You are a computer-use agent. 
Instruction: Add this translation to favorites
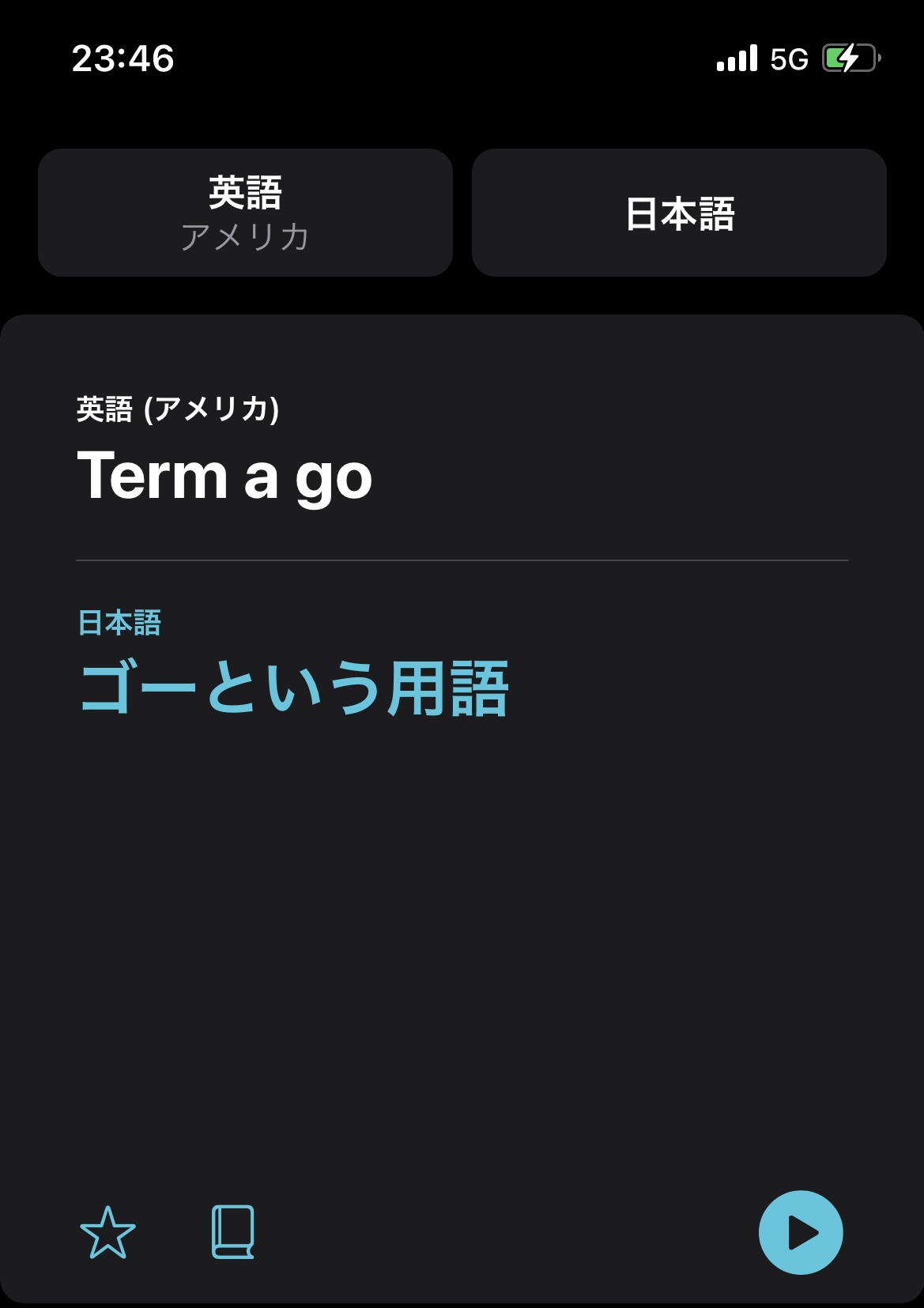pos(108,1232)
